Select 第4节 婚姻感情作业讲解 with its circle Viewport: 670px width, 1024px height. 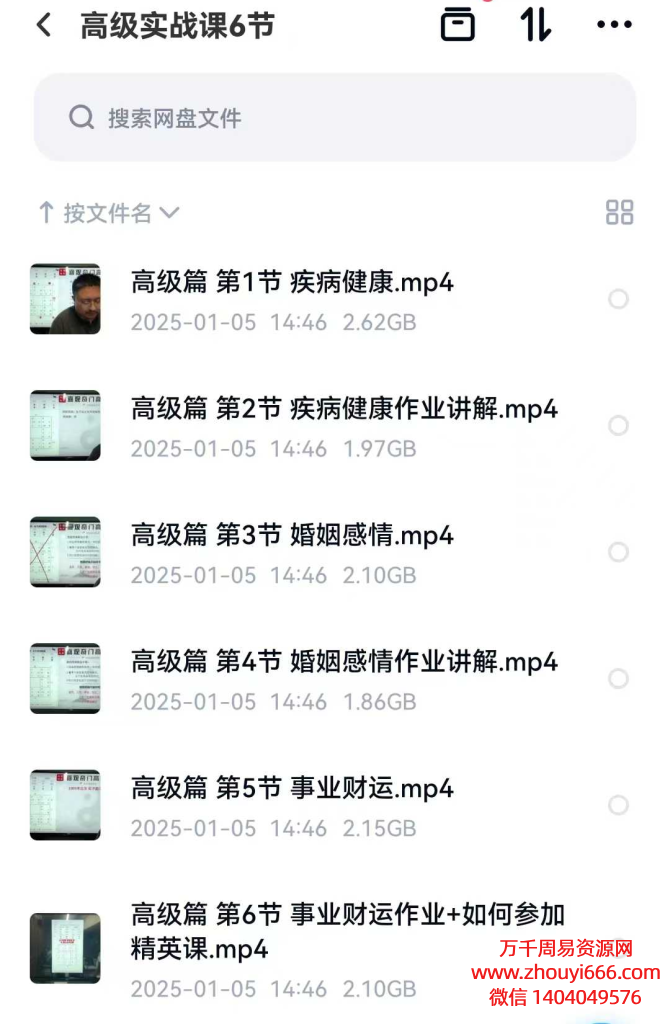click(619, 679)
